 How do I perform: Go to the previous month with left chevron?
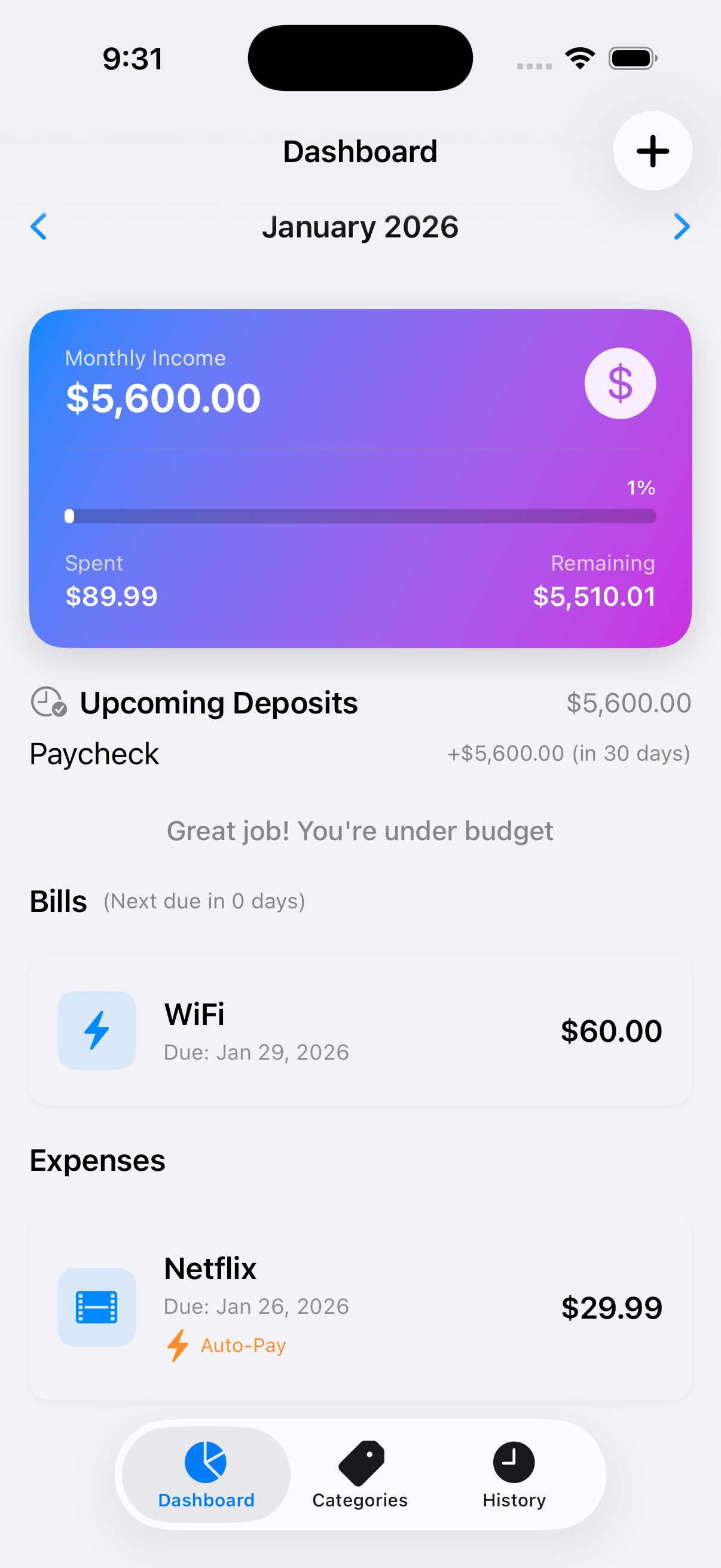pos(38,227)
